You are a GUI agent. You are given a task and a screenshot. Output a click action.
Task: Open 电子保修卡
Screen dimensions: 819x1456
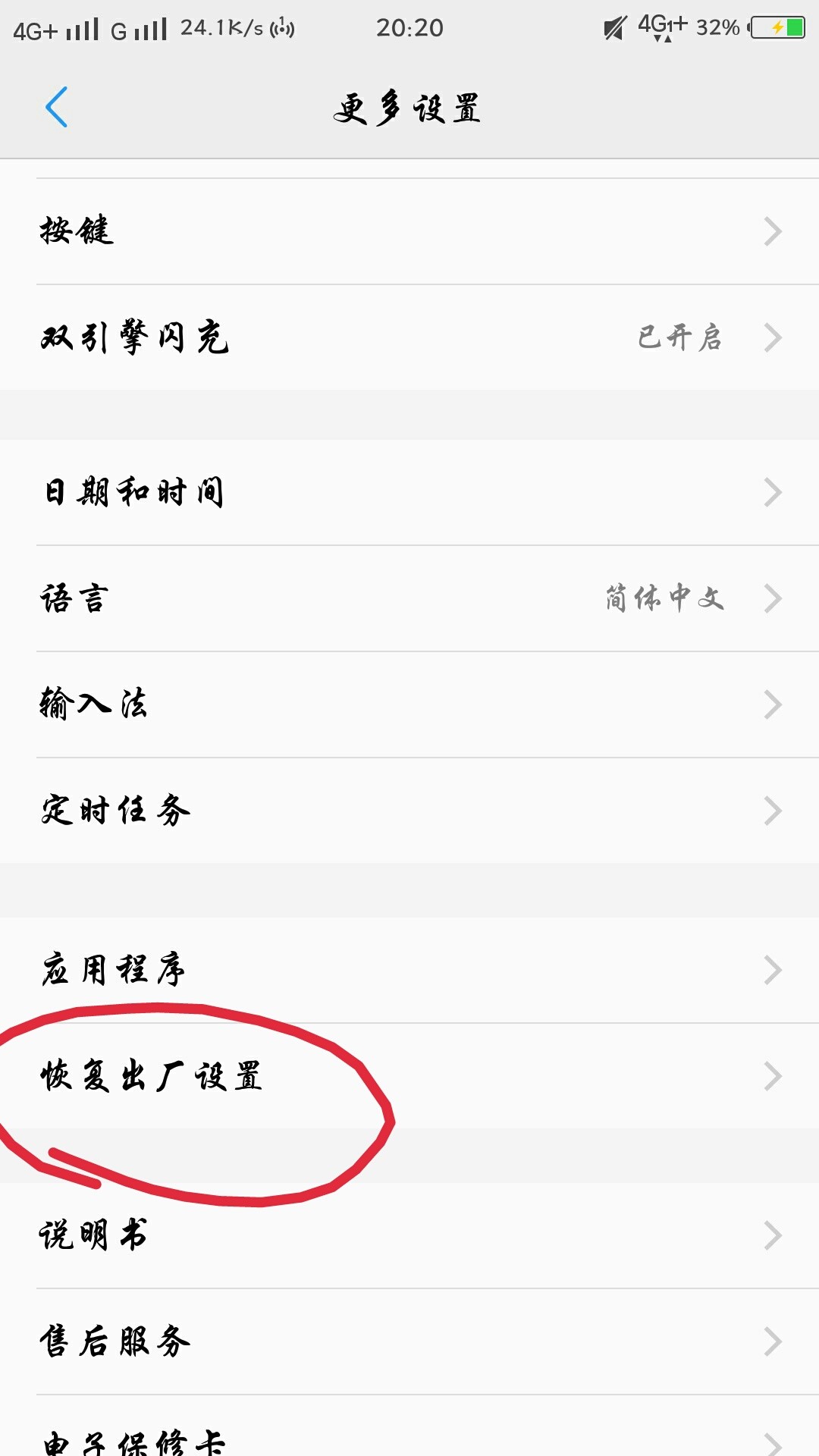click(409, 1426)
